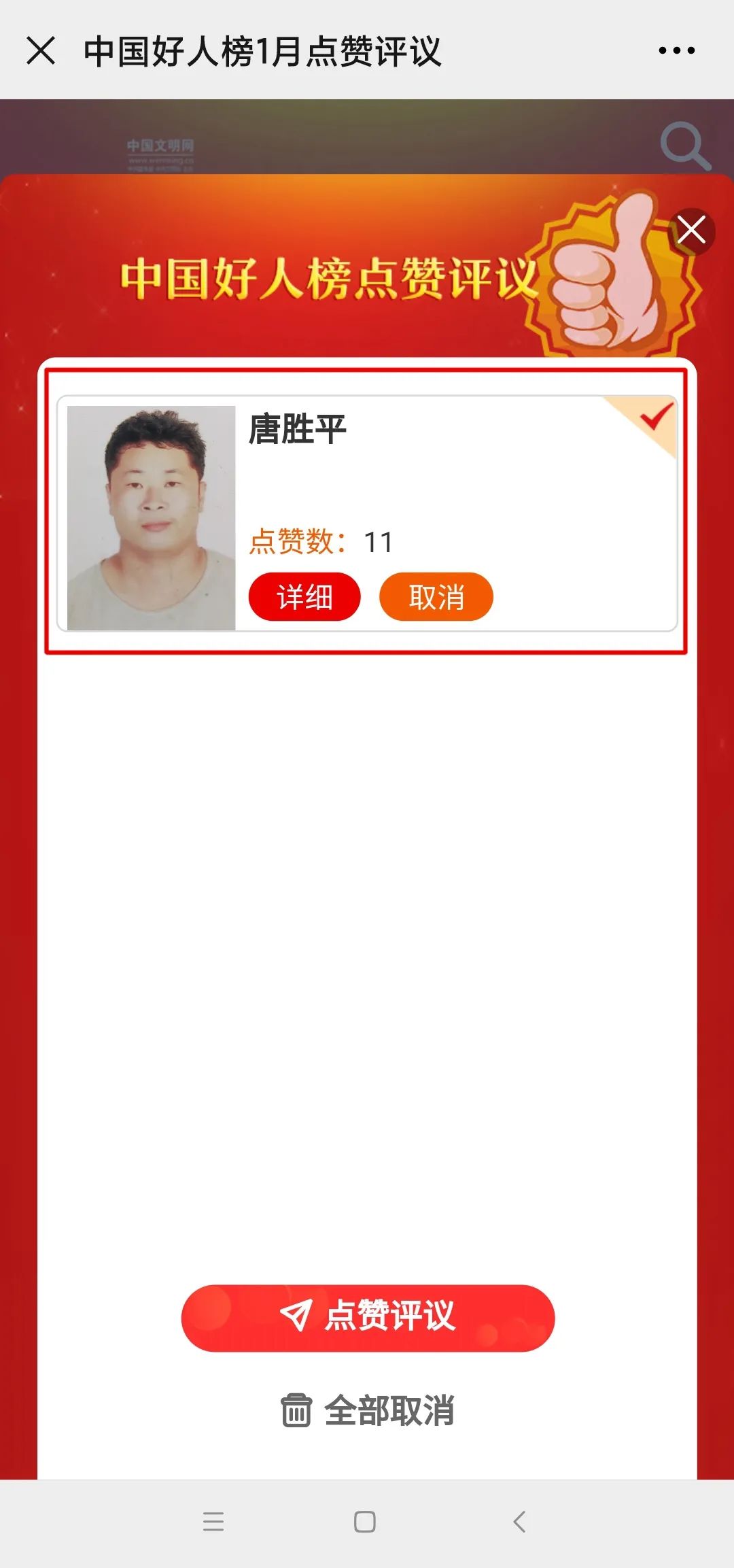
Task: Clear all selections with 全部取消
Action: point(368,1411)
